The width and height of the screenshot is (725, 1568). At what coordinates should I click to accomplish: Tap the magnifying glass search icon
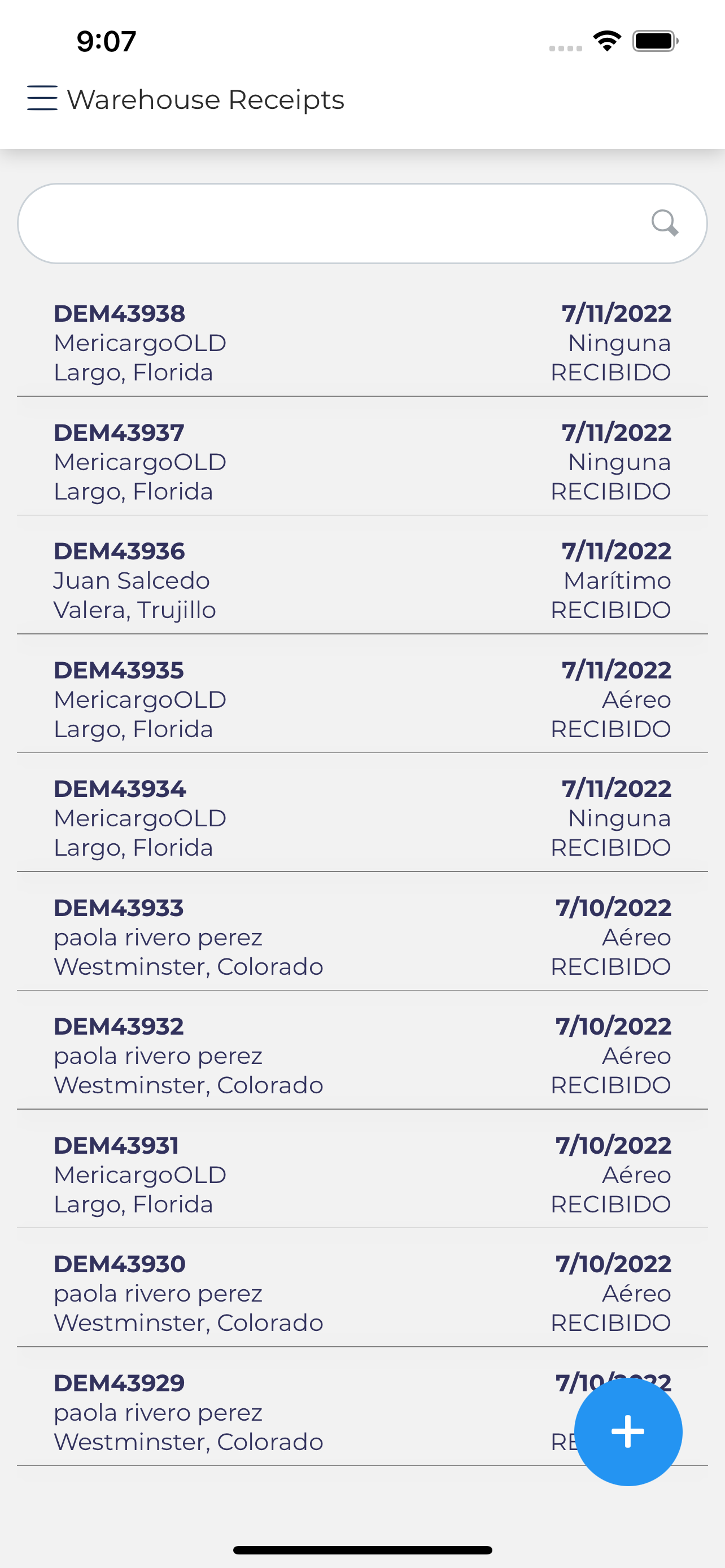(665, 224)
